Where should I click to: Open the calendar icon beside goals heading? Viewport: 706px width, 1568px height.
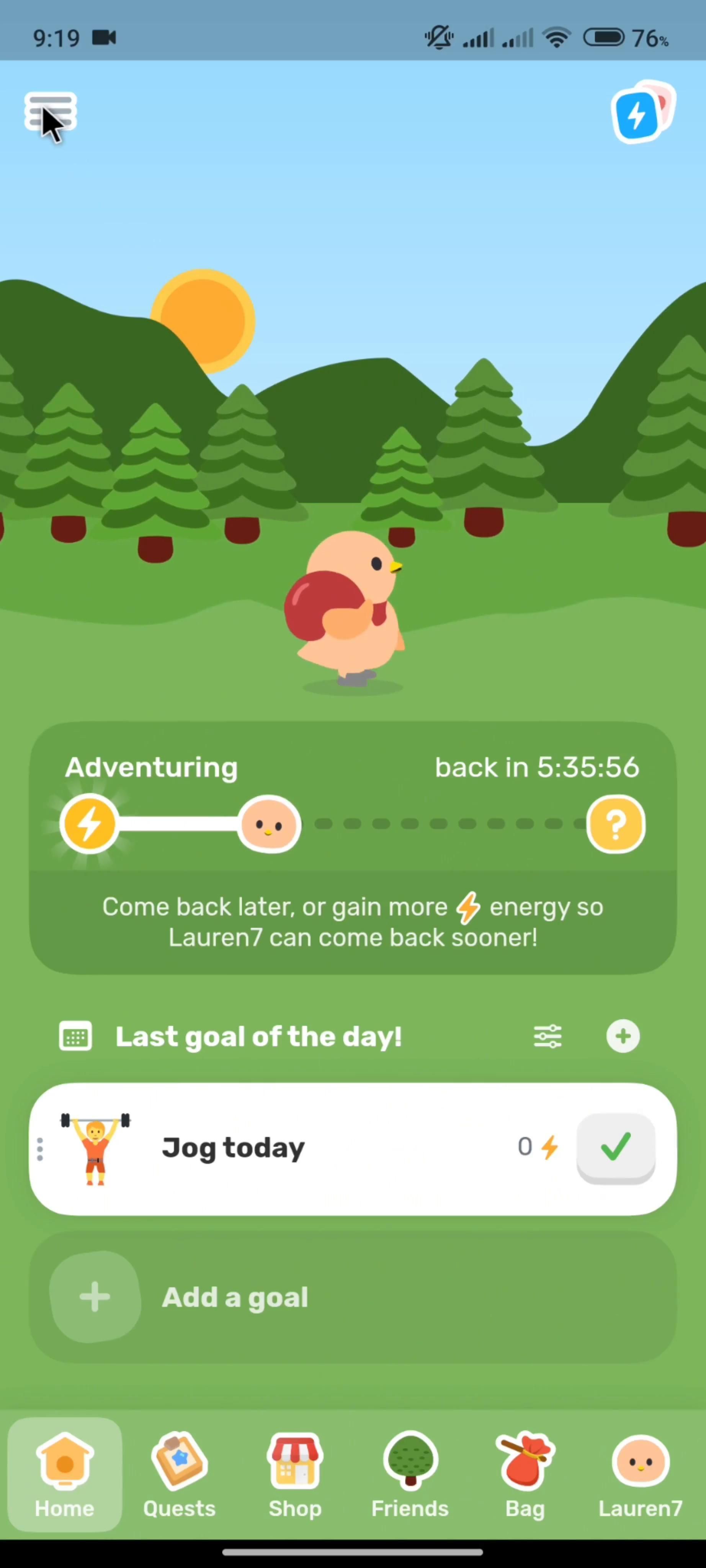click(75, 1036)
